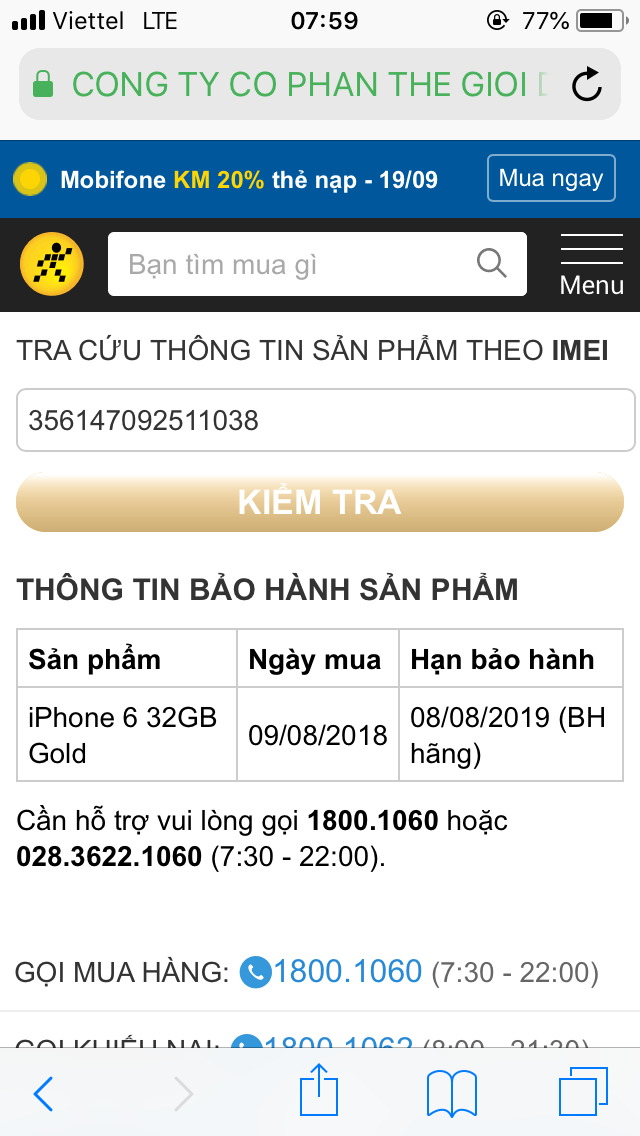Show all open Safari tabs
Viewport: 640px width, 1136px height.
click(x=583, y=1093)
